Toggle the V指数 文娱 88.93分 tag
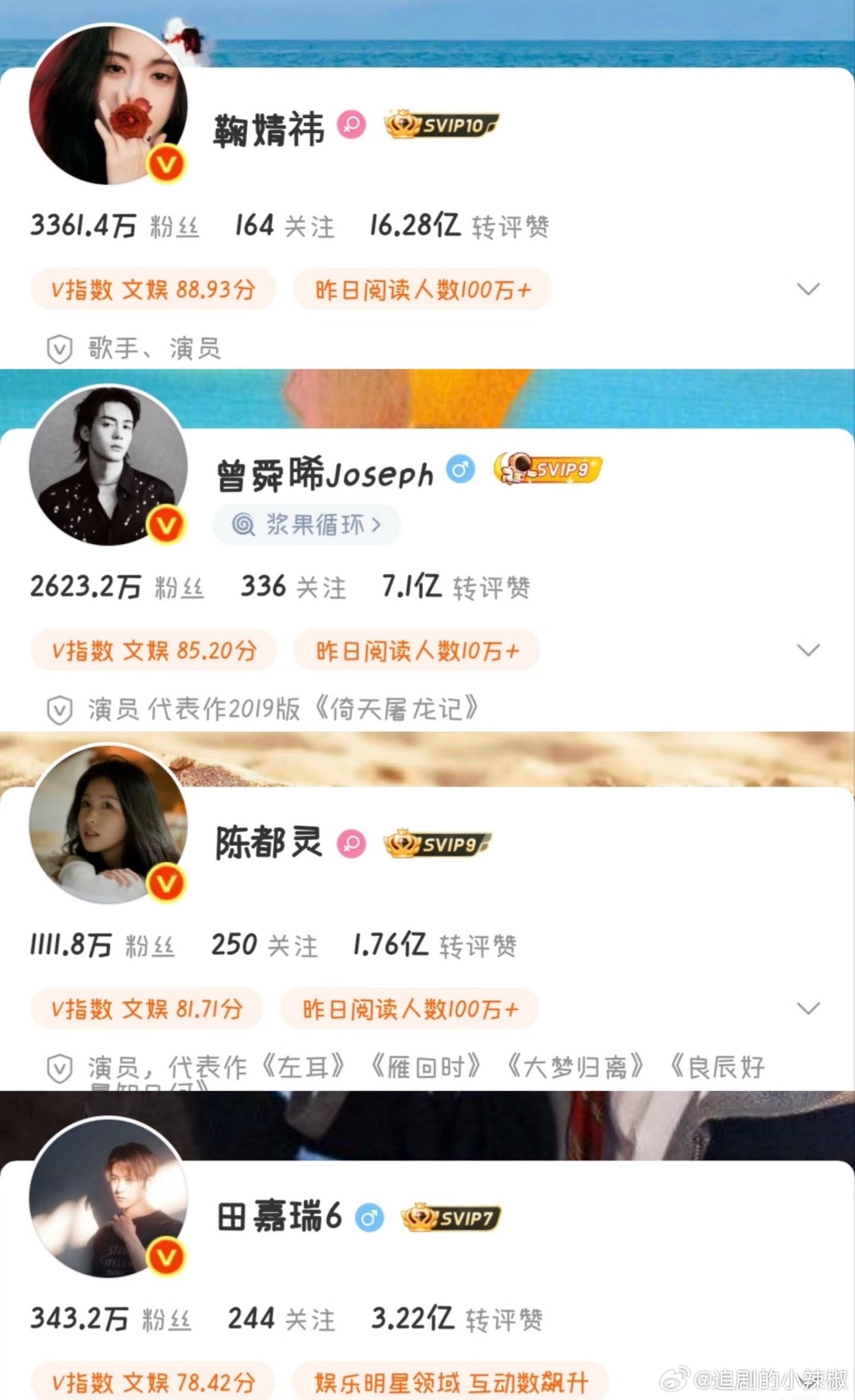This screenshot has width=855, height=1400. [x=153, y=290]
